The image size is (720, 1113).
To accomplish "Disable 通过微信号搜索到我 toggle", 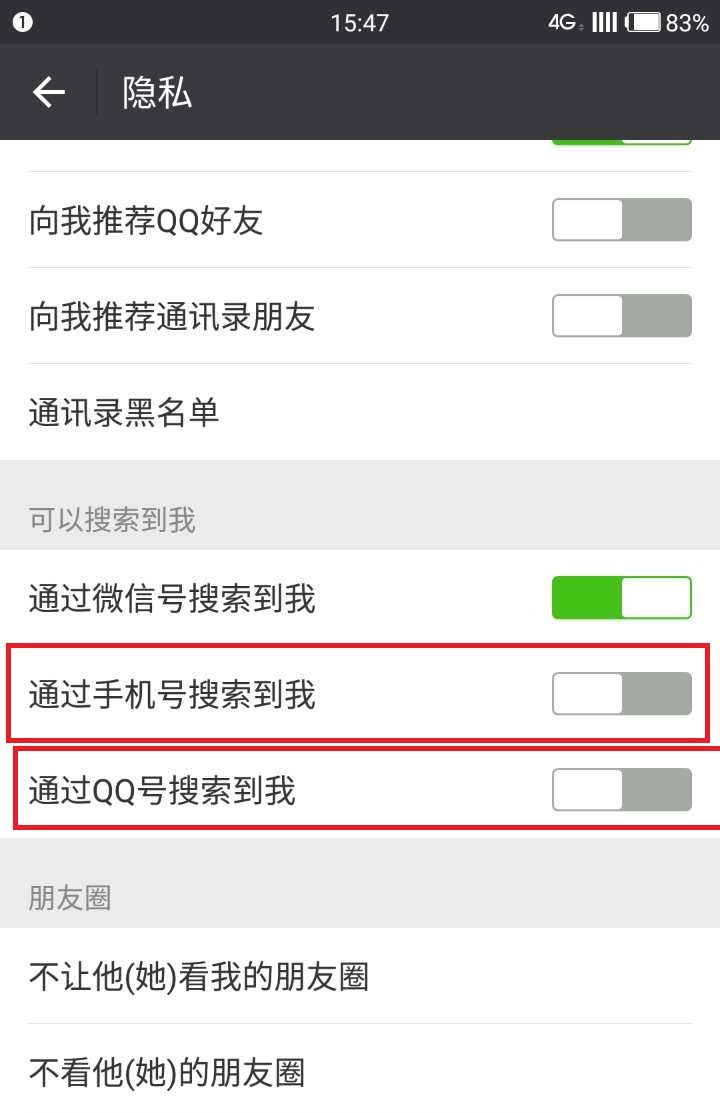I will click(621, 597).
